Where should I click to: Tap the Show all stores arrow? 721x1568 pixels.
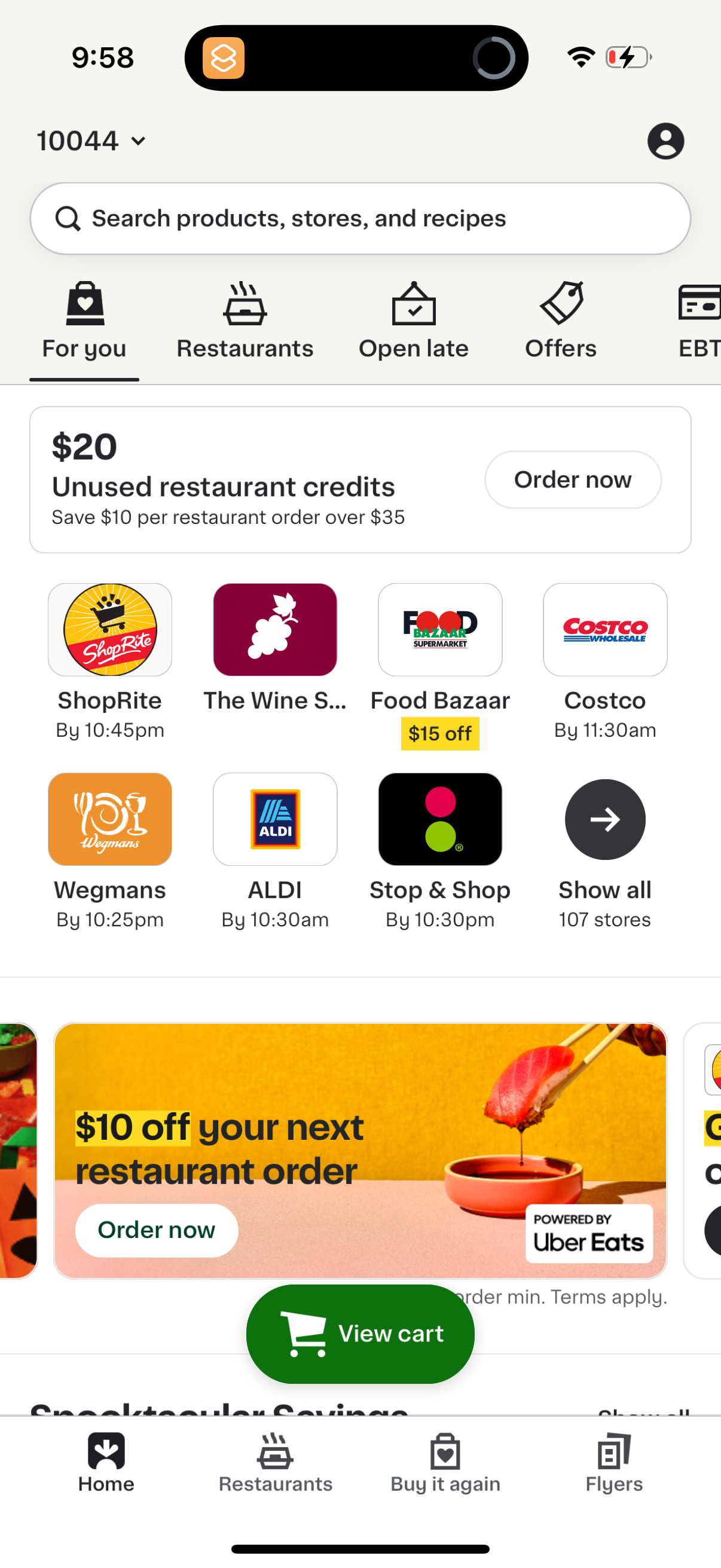point(605,819)
